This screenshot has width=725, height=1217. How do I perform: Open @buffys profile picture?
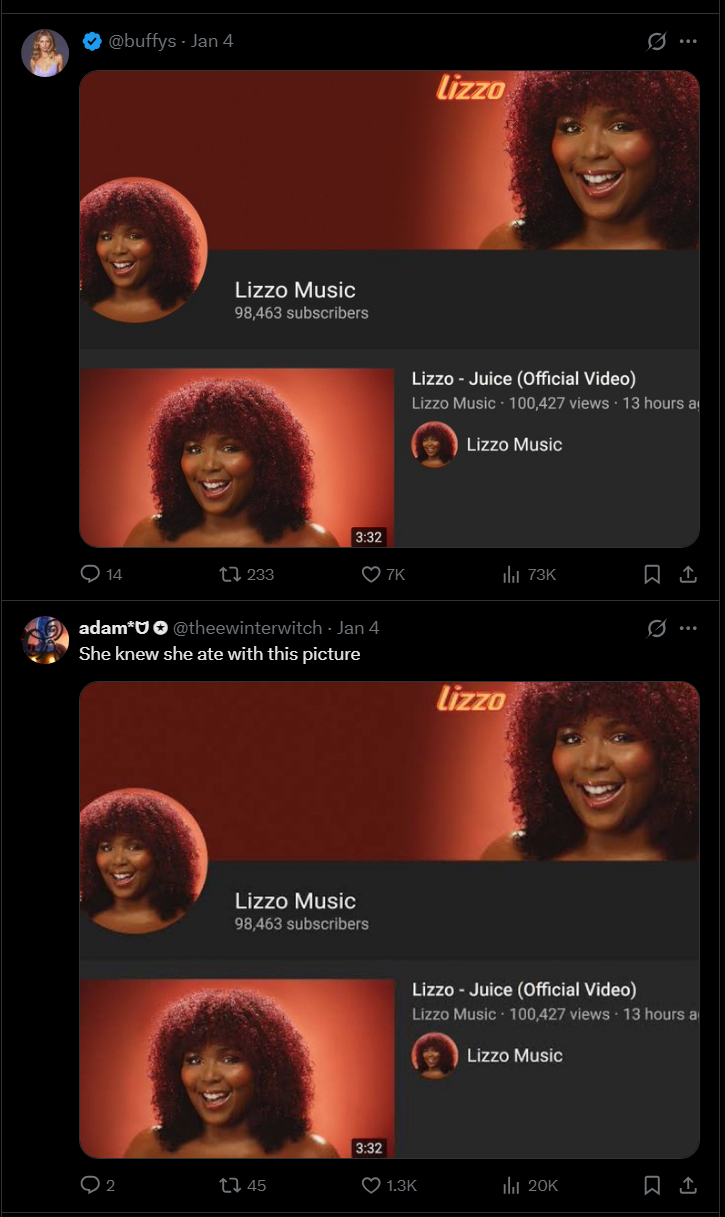coord(45,53)
